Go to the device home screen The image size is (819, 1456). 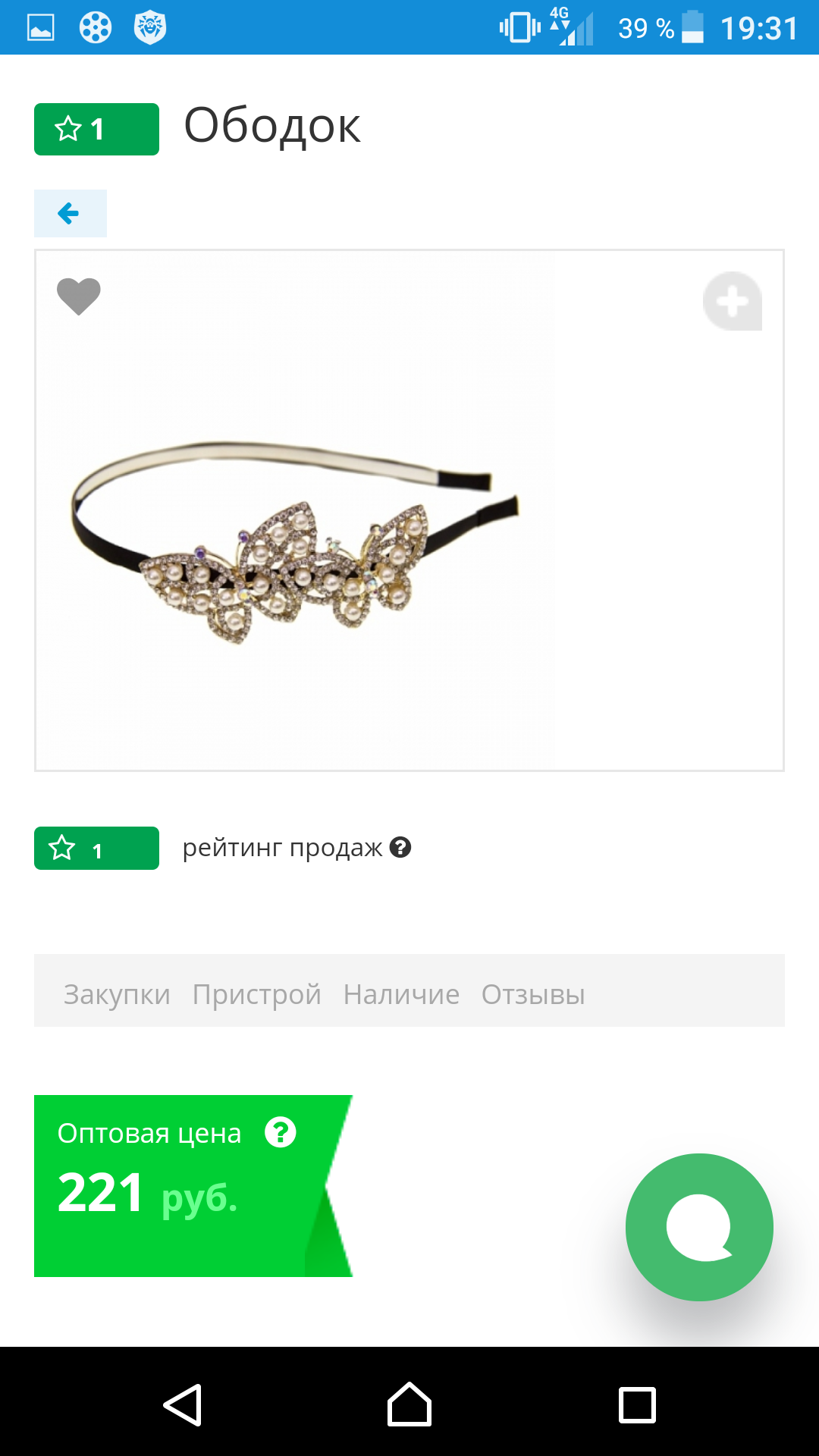[x=409, y=1404]
